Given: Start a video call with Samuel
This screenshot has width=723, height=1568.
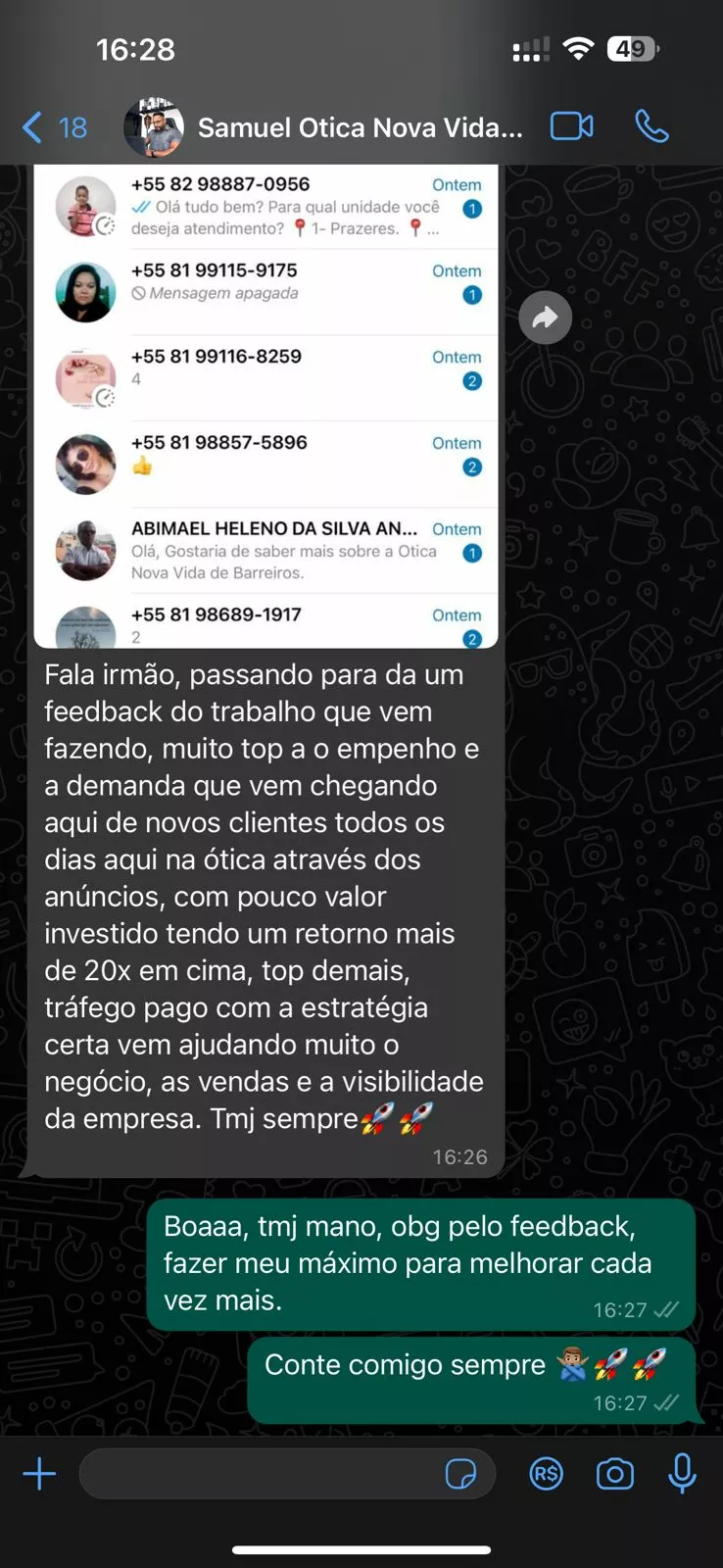Looking at the screenshot, I should click(571, 126).
